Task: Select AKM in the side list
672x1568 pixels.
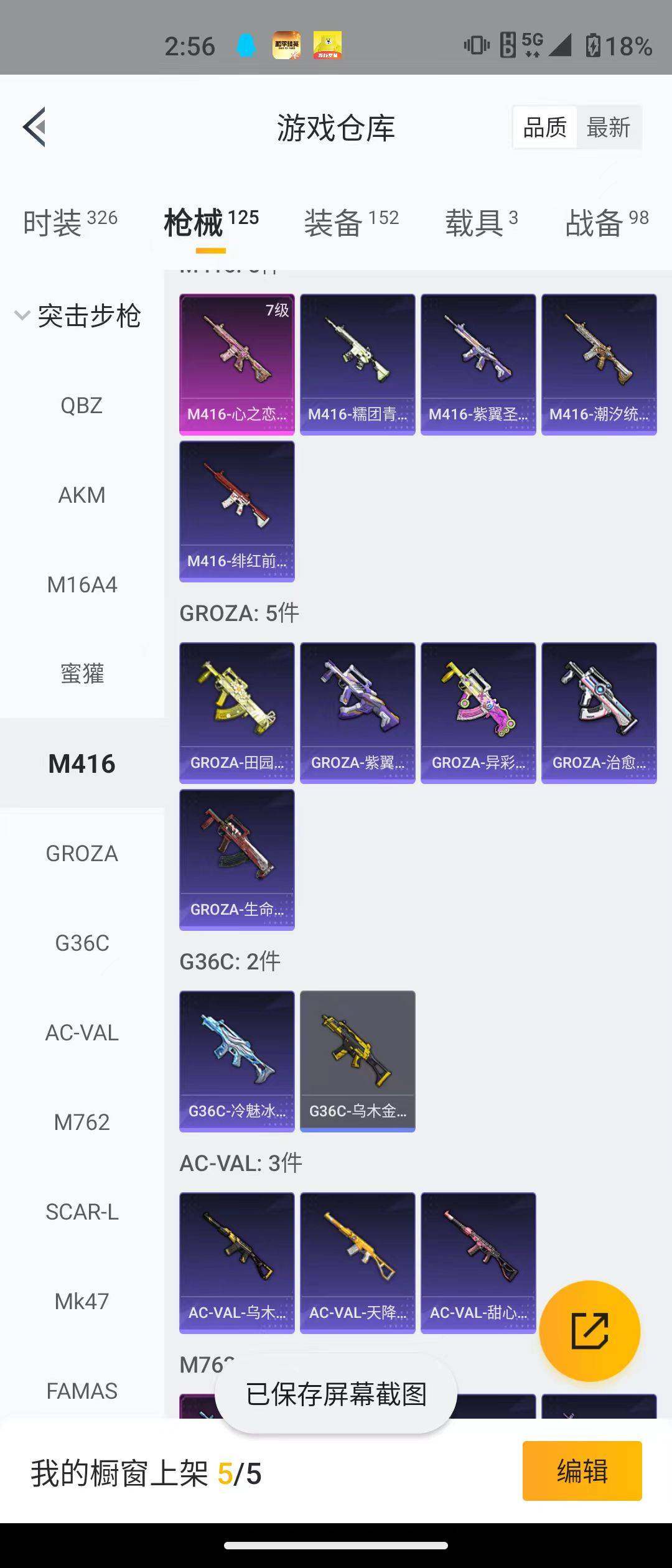Action: click(82, 495)
